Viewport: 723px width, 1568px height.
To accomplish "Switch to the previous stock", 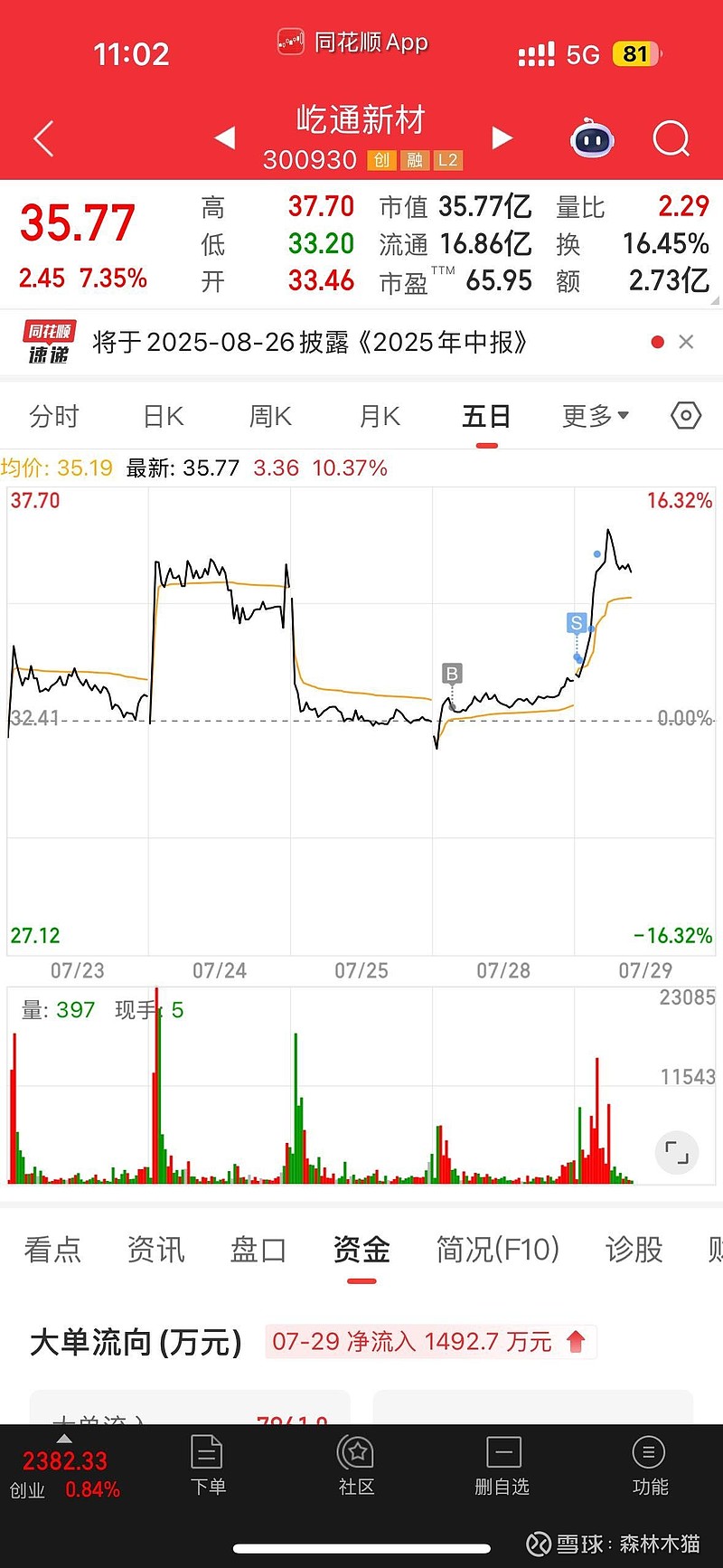I will pos(225,137).
